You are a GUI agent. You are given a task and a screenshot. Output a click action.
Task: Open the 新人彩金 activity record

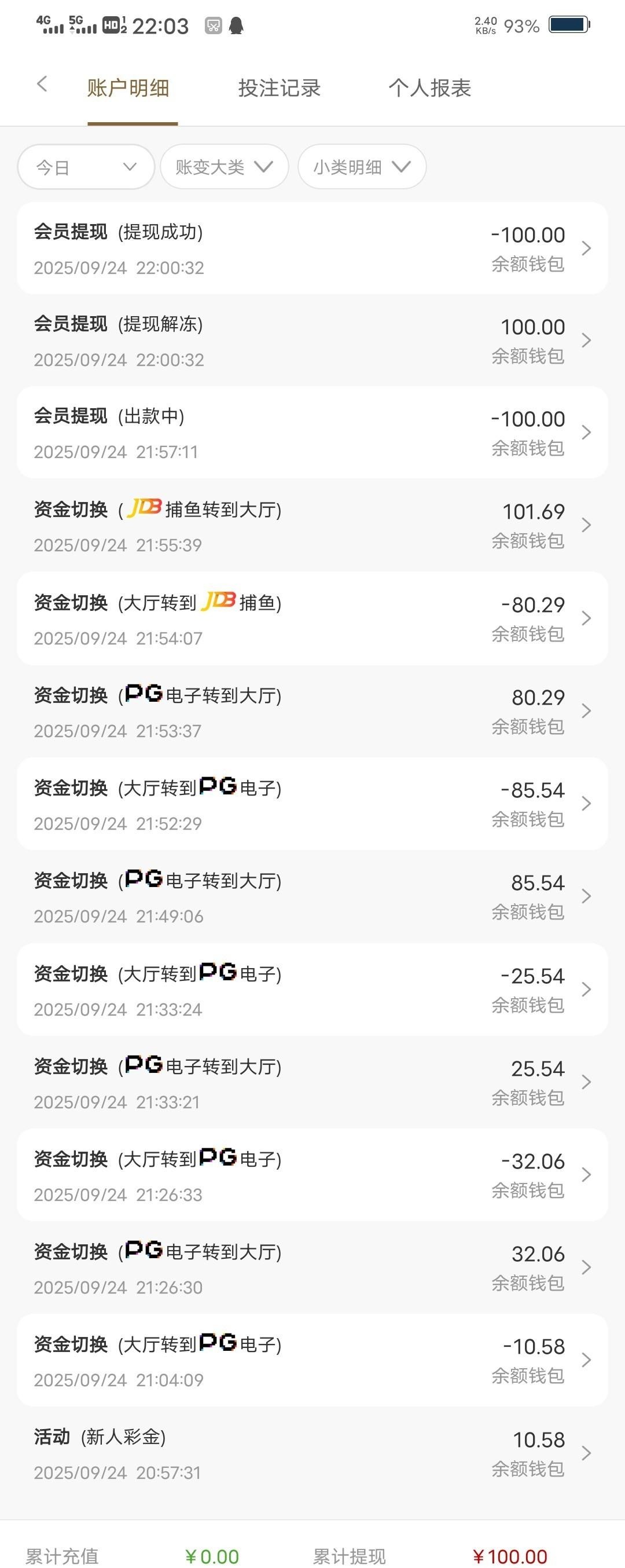(311, 1453)
